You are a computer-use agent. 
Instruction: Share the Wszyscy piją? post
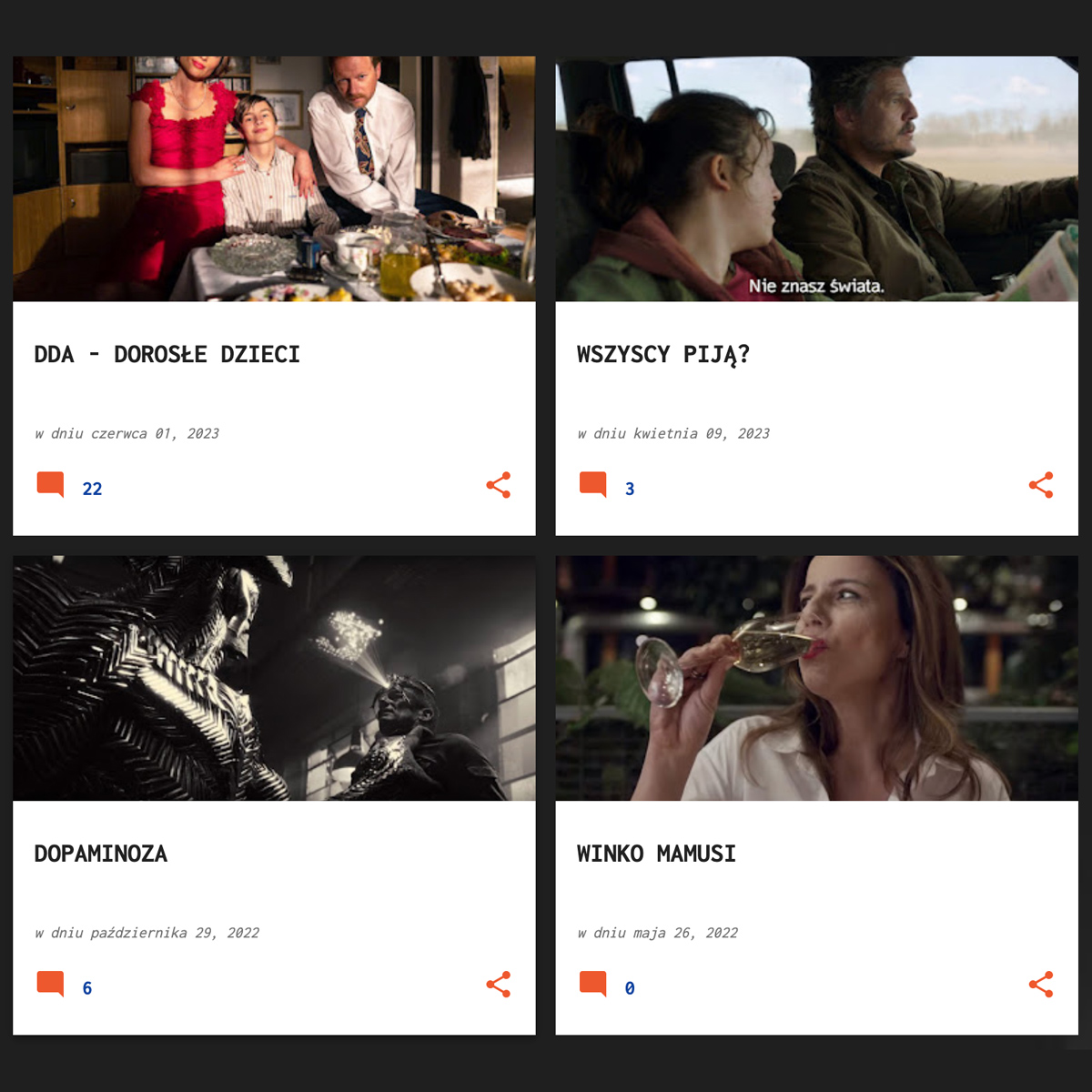tap(1040, 485)
